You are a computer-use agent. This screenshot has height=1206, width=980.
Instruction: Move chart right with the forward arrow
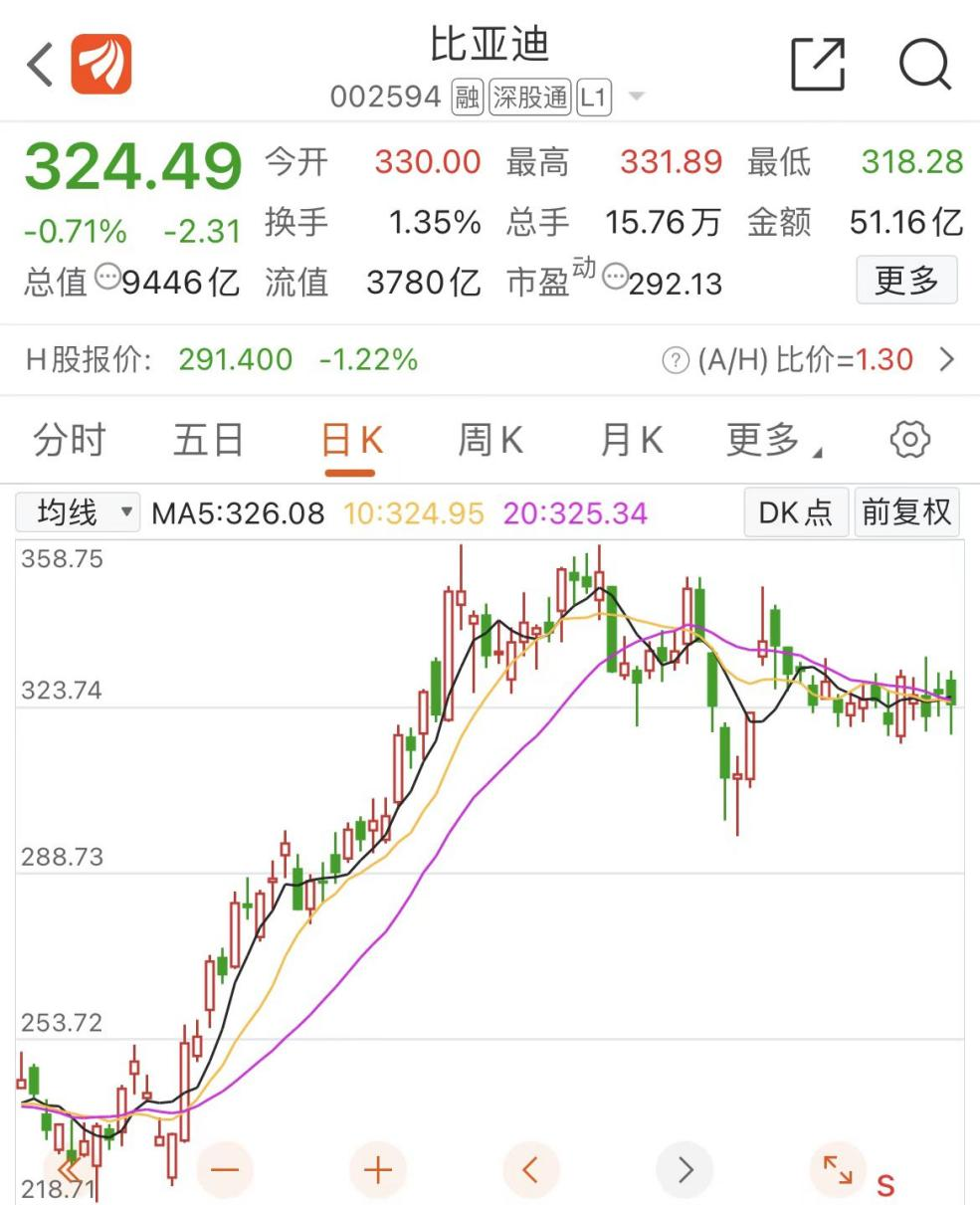click(x=685, y=1169)
